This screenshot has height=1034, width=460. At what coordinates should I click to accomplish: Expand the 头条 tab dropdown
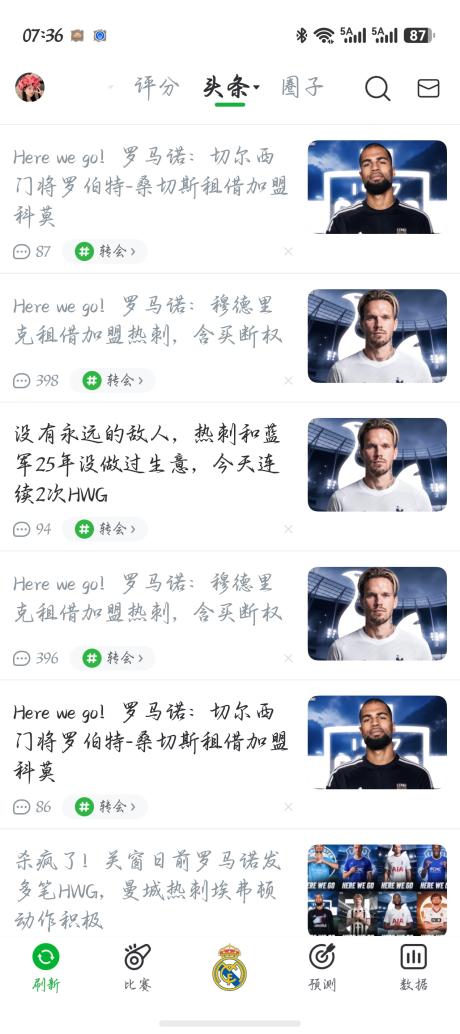pyautogui.click(x=257, y=87)
